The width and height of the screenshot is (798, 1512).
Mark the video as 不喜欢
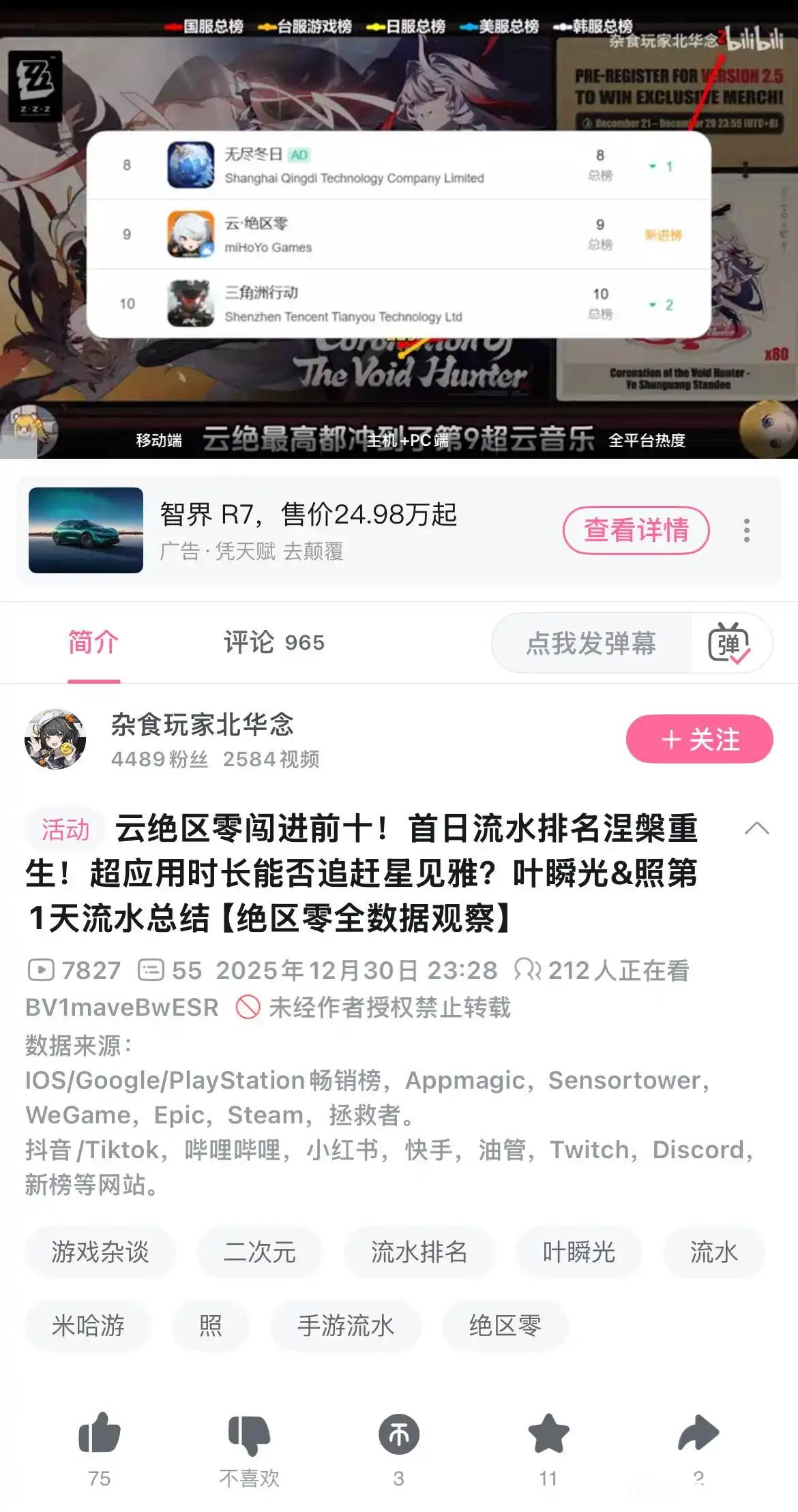(249, 1433)
